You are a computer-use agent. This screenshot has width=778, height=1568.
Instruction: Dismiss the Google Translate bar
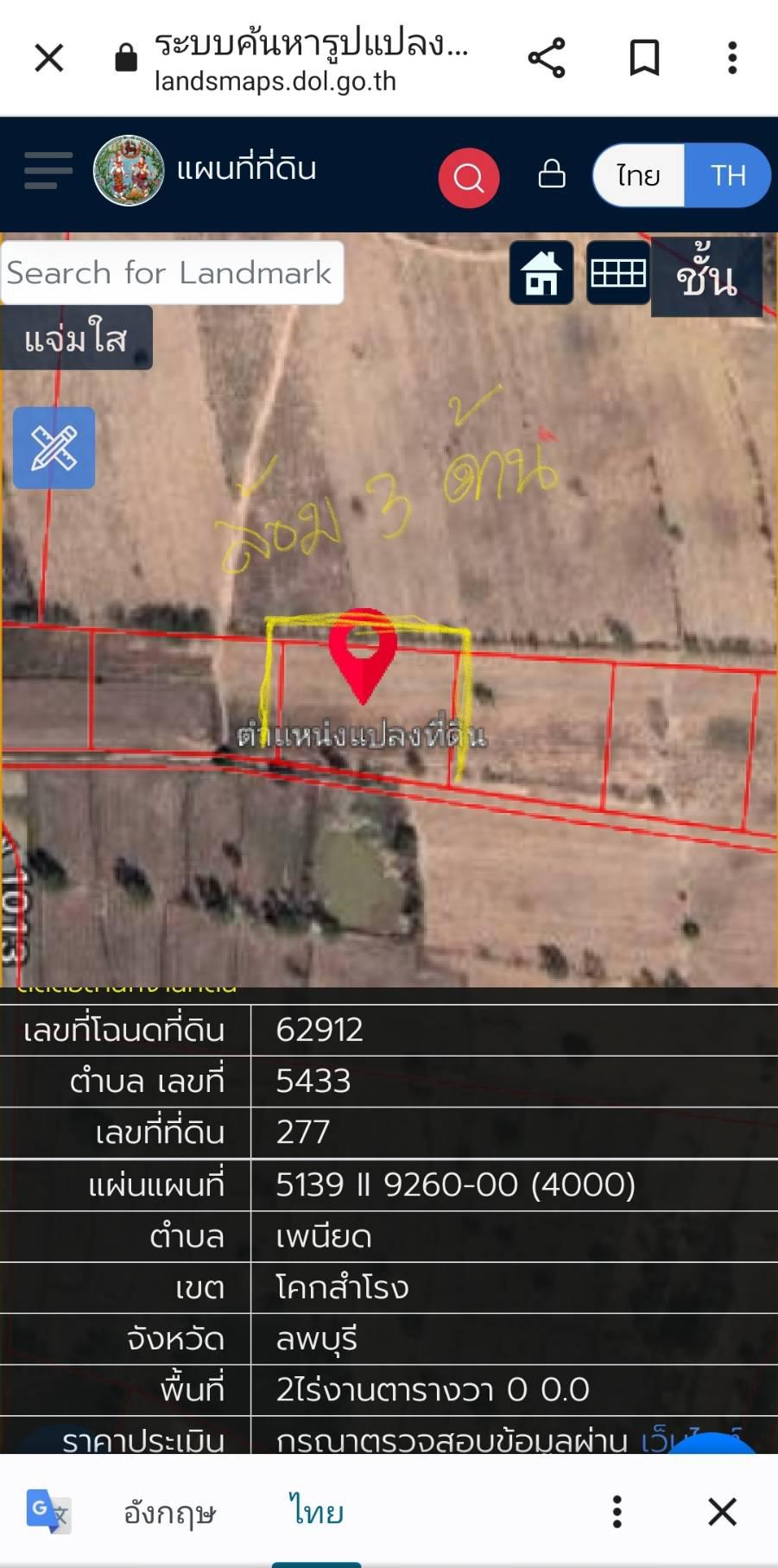coord(722,1512)
